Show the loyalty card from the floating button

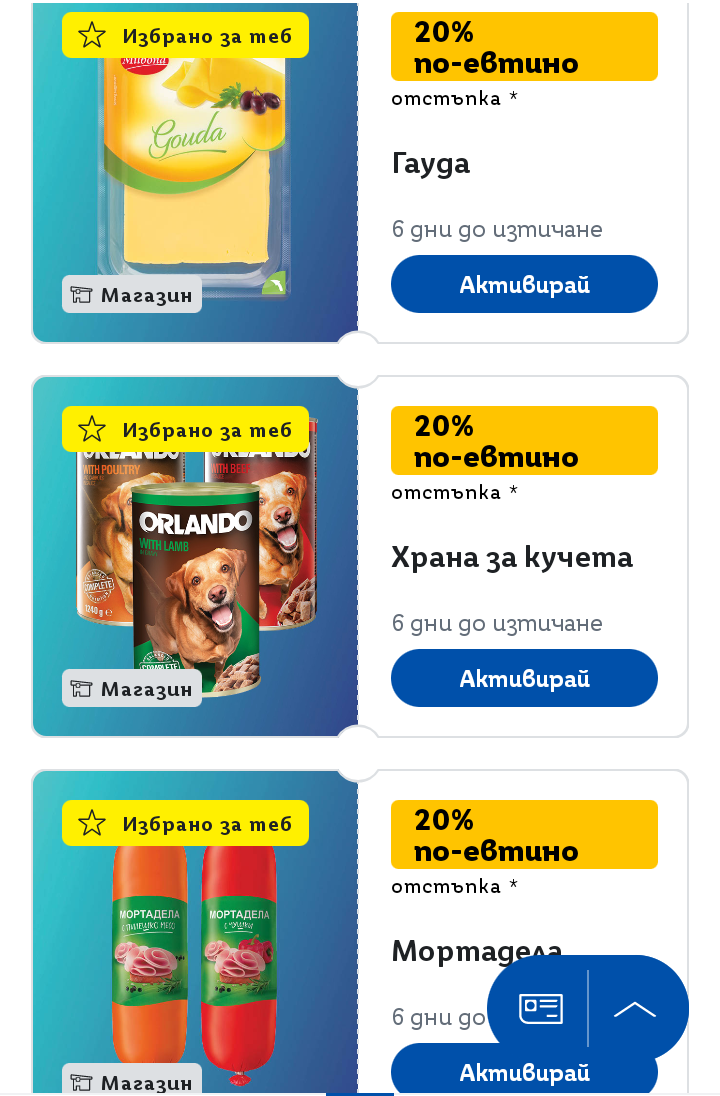(x=540, y=1008)
